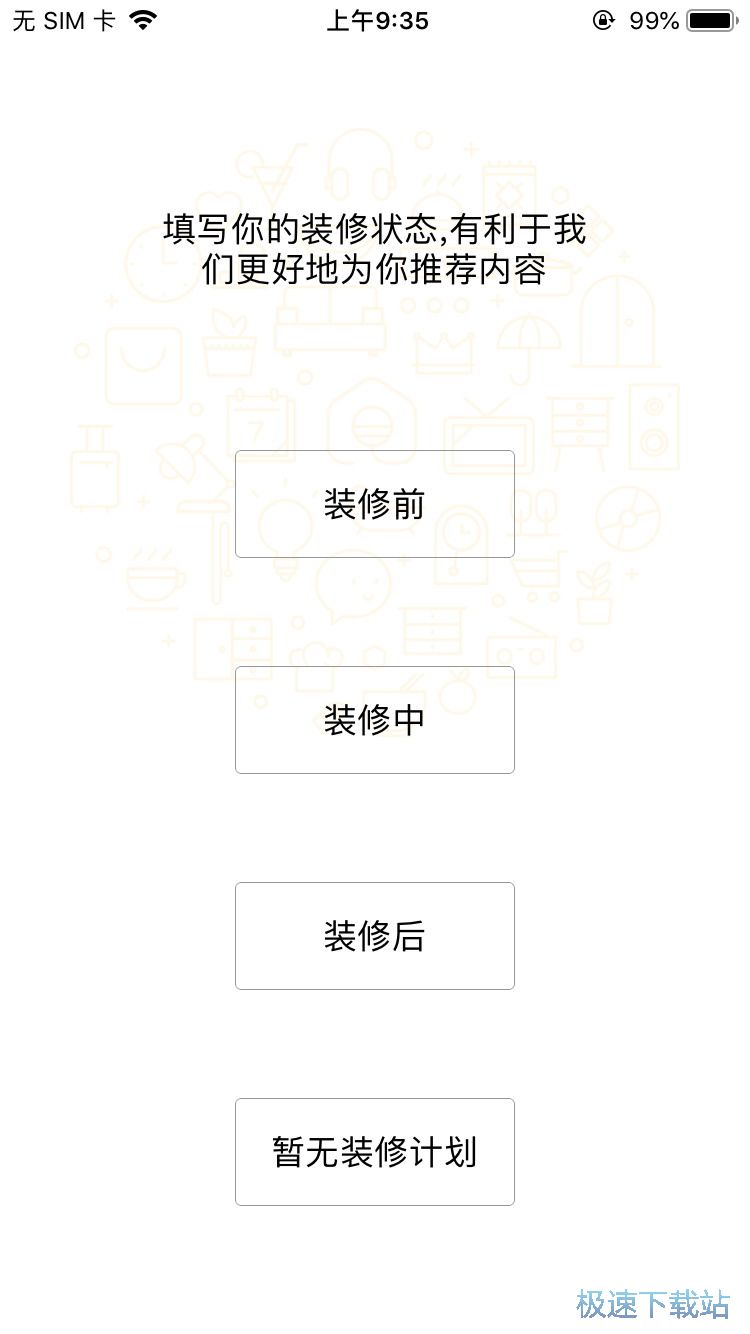The height and width of the screenshot is (1334, 750).
Task: Choose 装修中 as renovation status
Action: (375, 720)
